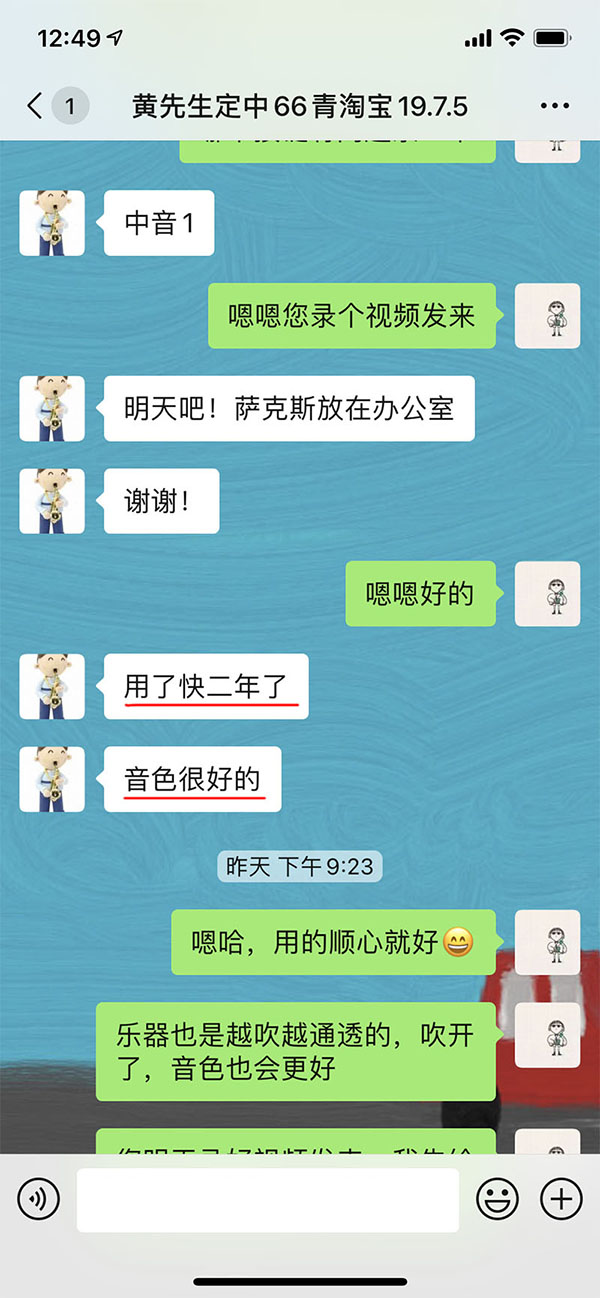Image resolution: width=600 pixels, height=1298 pixels.
Task: Open the emoji sticker panel
Action: (x=497, y=1197)
